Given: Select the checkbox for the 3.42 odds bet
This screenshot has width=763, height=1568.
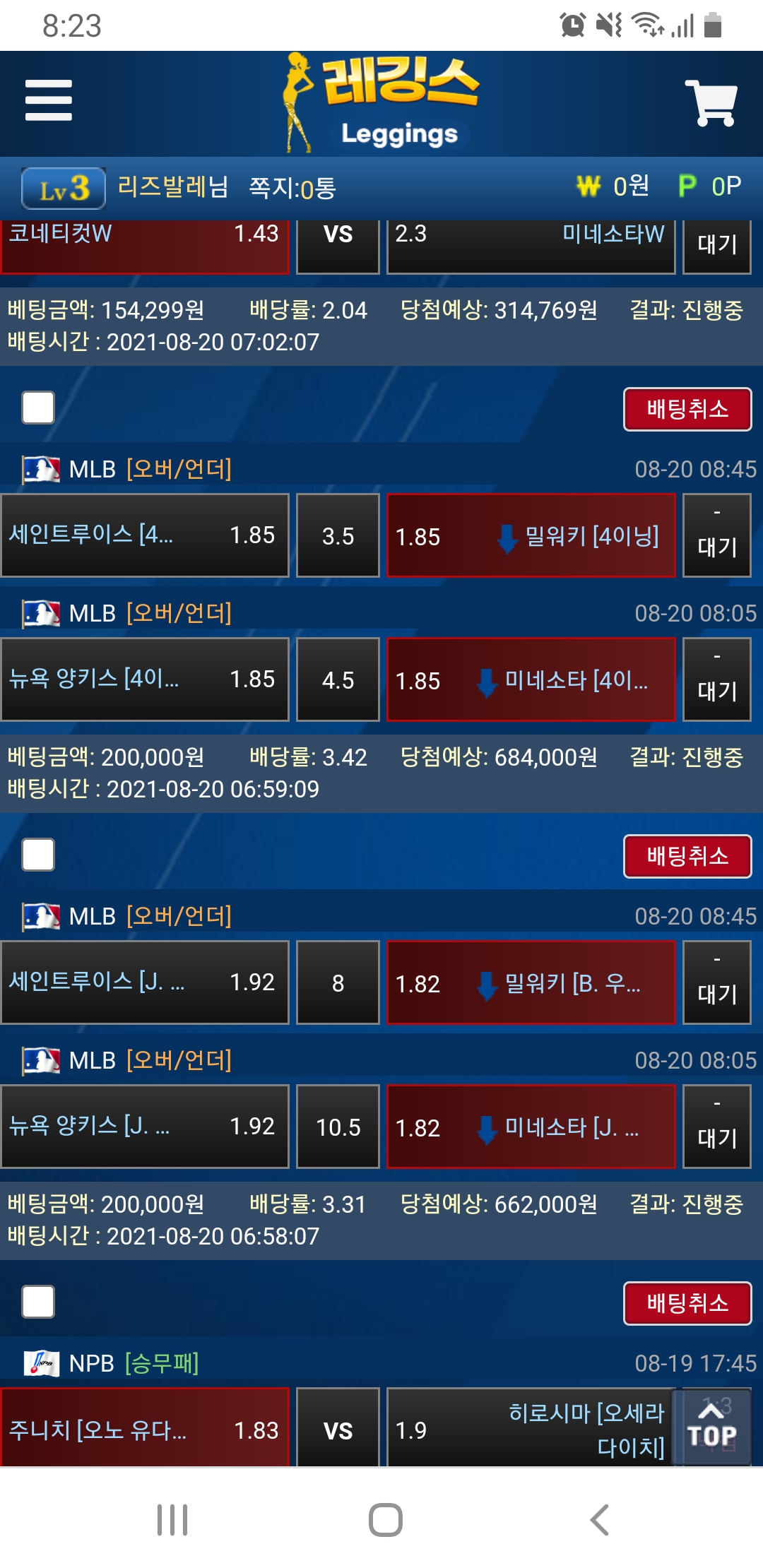Looking at the screenshot, I should tap(38, 408).
